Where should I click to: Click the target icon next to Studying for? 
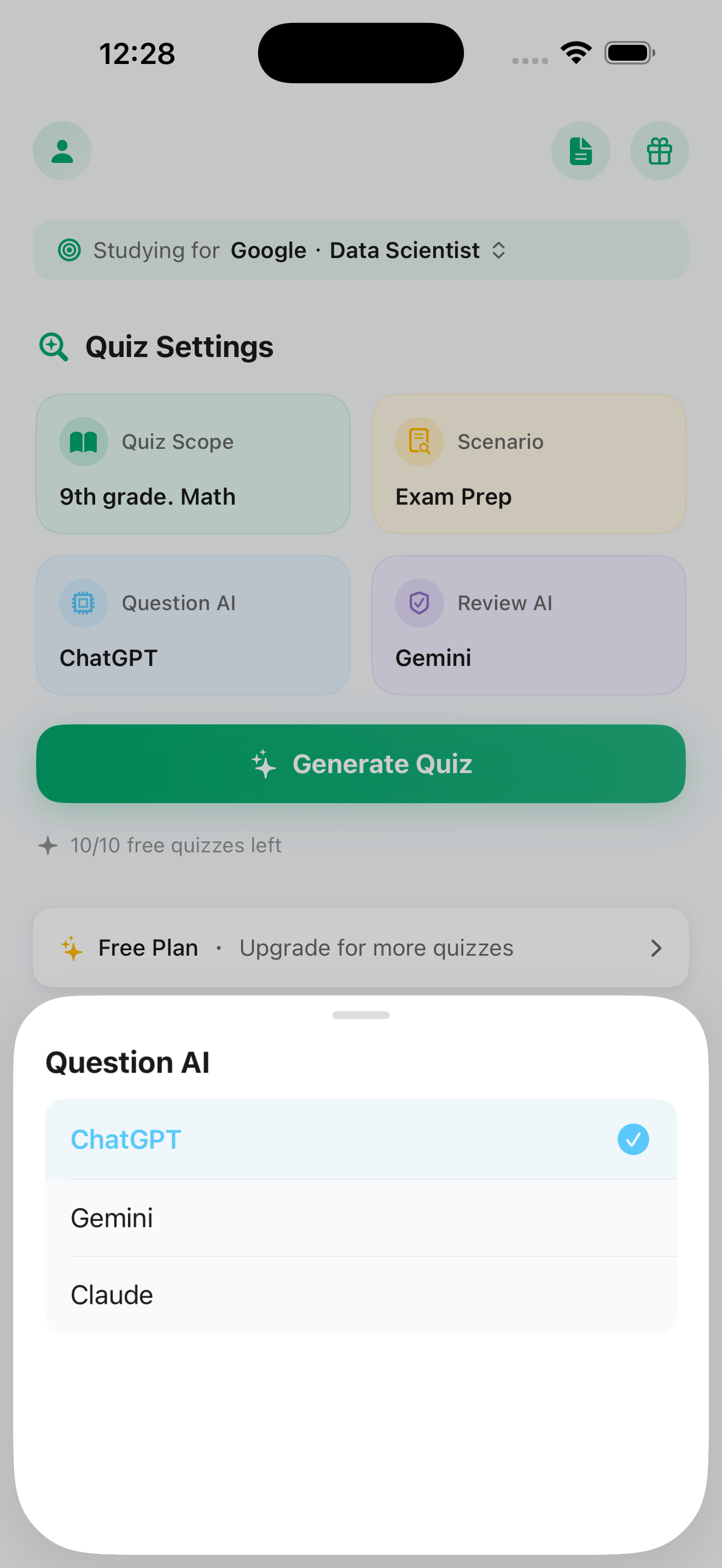tap(69, 249)
